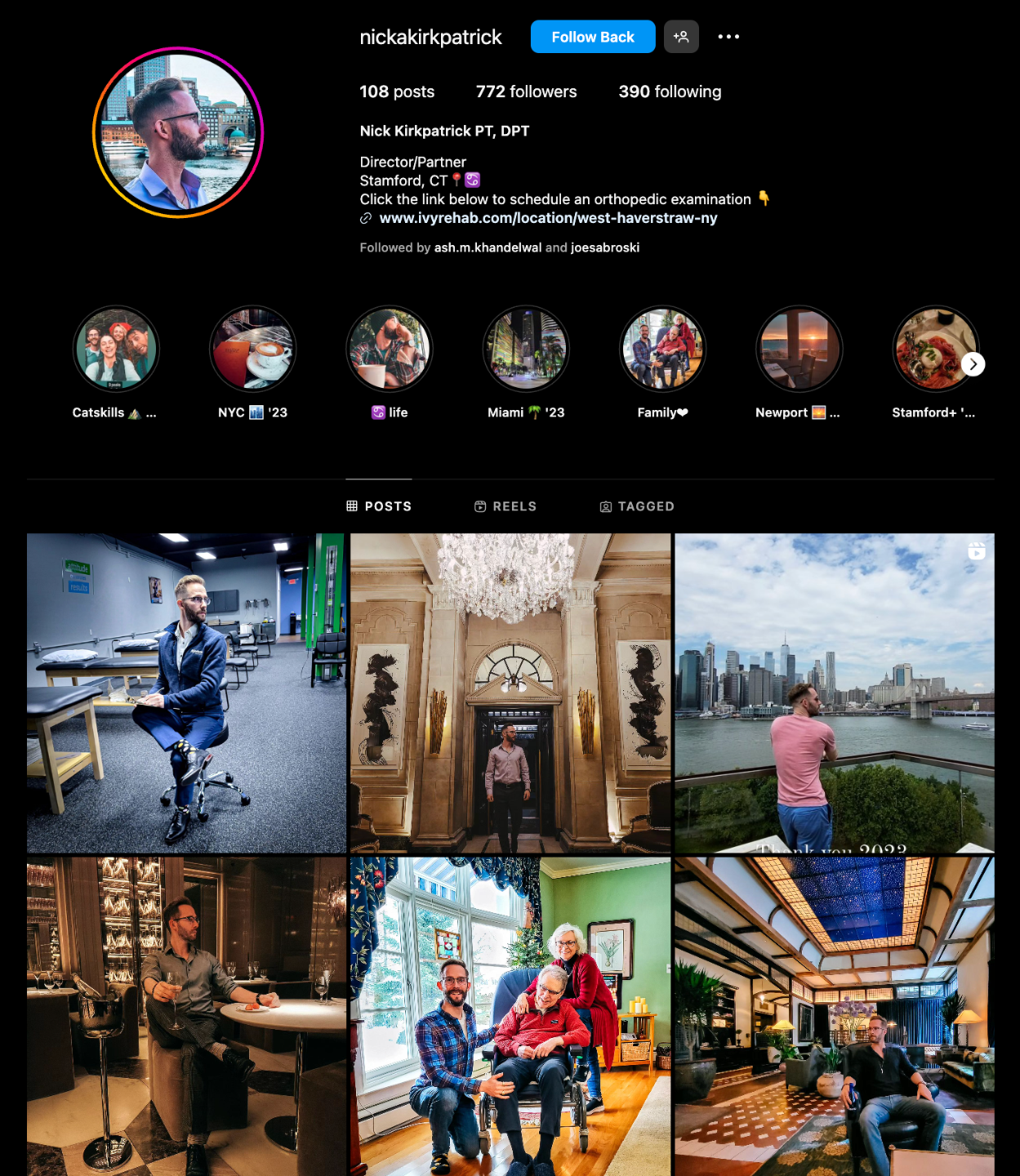Show more highlights with the arrow

pyautogui.click(x=973, y=364)
